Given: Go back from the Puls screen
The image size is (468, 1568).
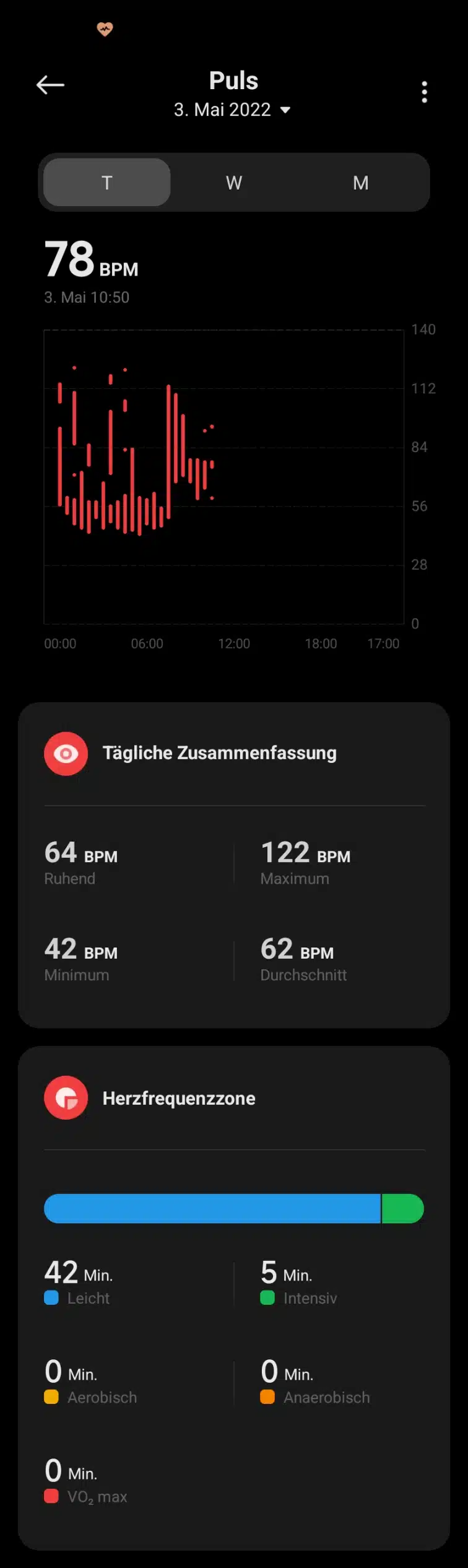Looking at the screenshot, I should click(x=50, y=85).
